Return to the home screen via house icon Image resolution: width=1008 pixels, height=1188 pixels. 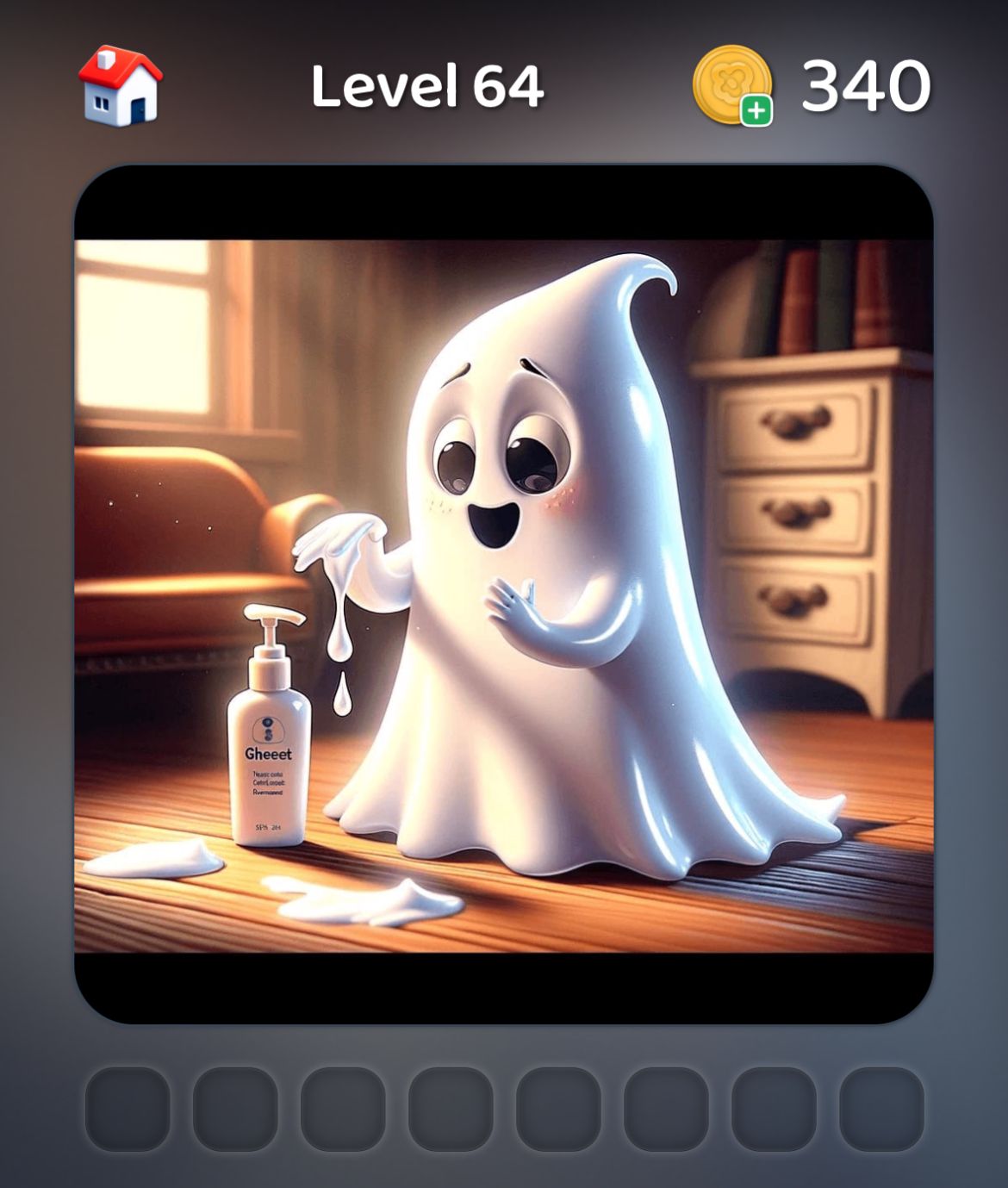click(120, 86)
